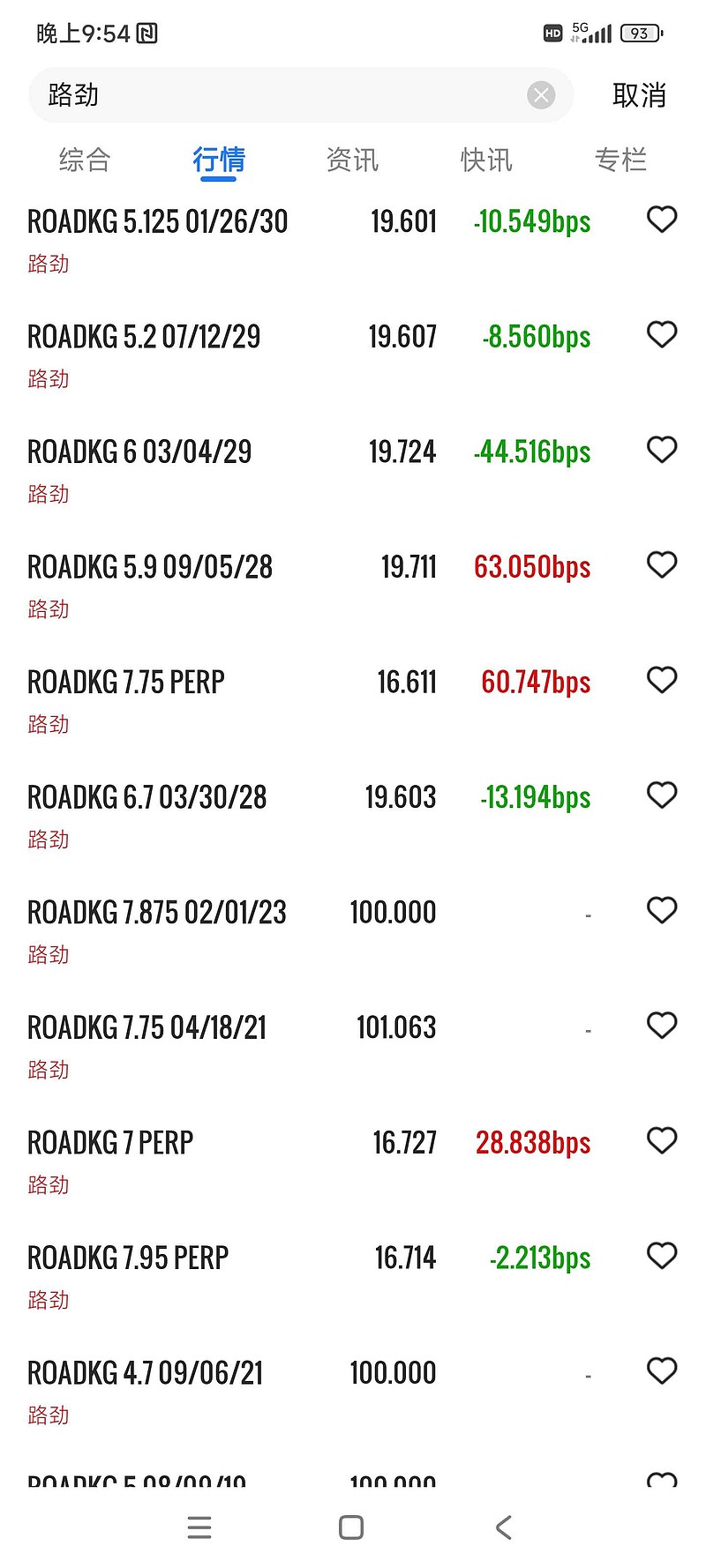Switch to the 资讯 tab
The image size is (706, 1568).
point(353,160)
